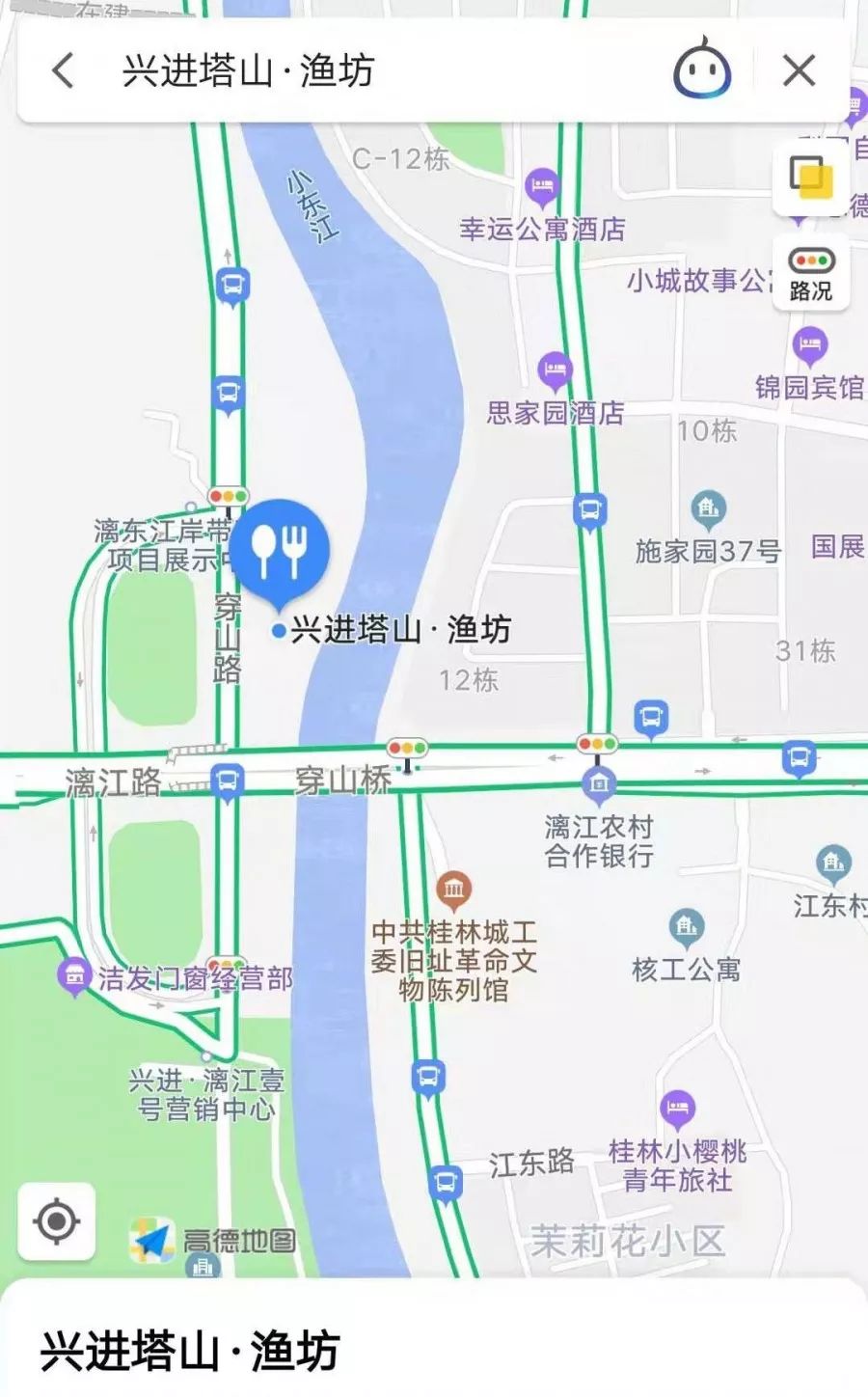This screenshot has width=868, height=1397.
Task: Tap the 洁发门窗经营部 shop marker
Action: 74,977
